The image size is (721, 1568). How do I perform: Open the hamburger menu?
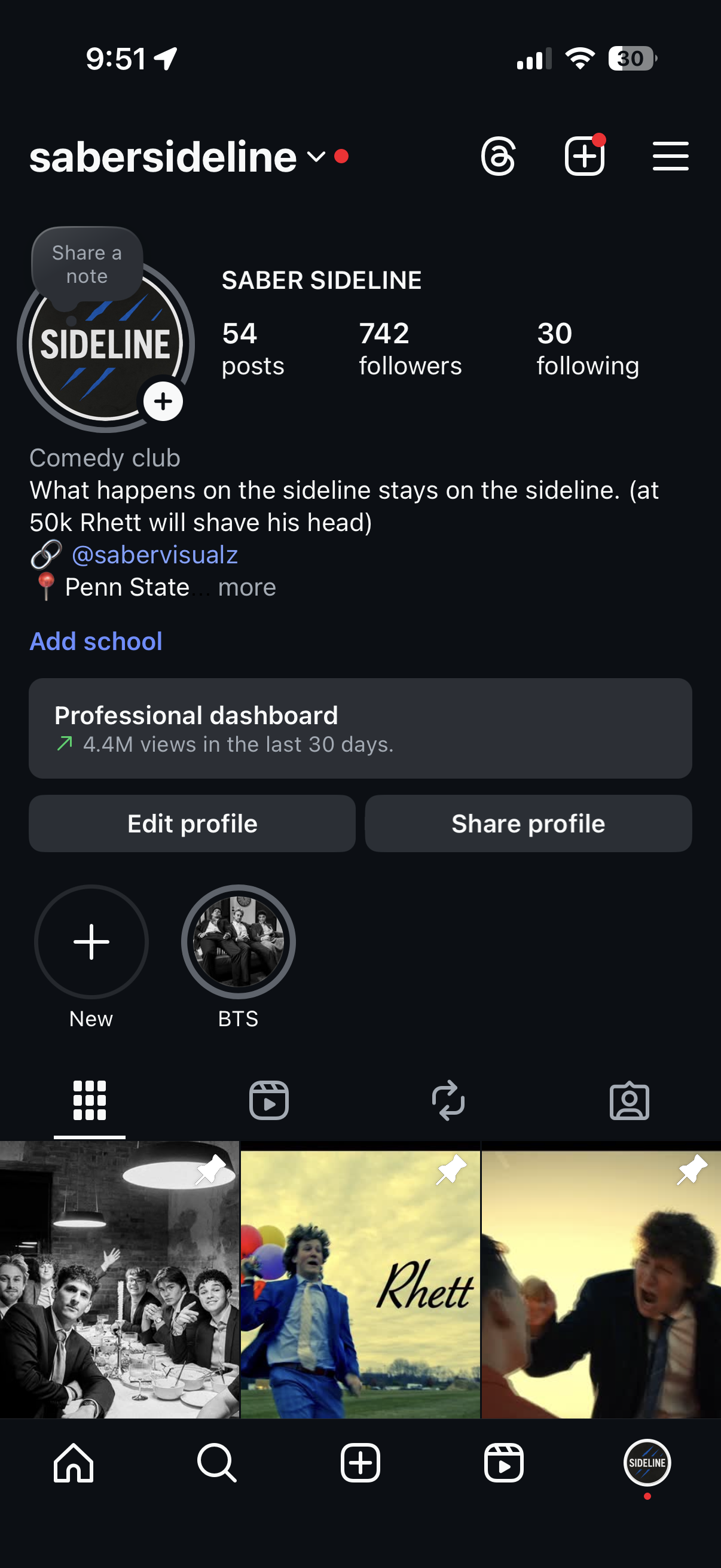pos(670,157)
